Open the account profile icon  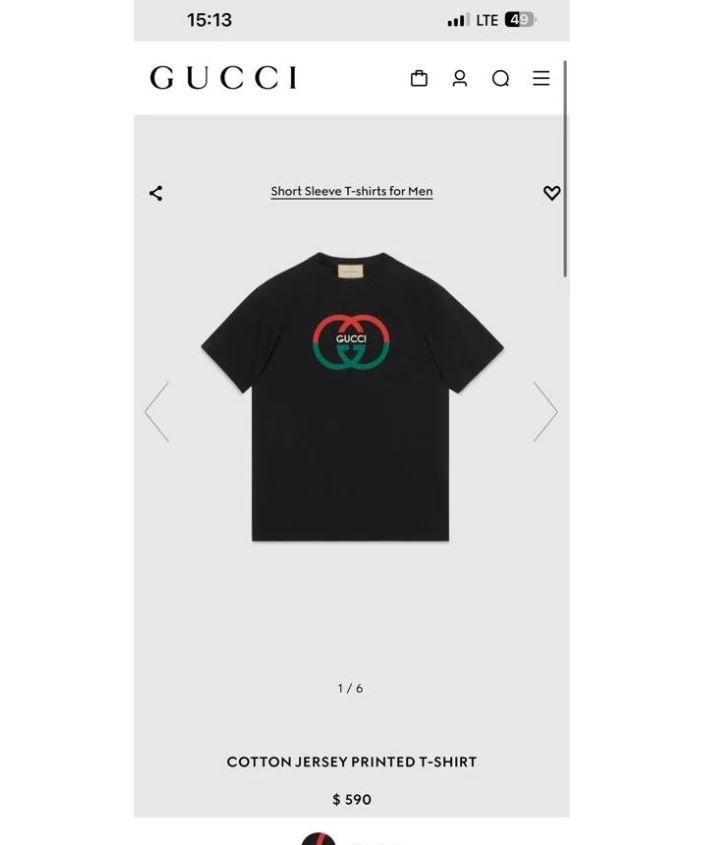pos(460,78)
